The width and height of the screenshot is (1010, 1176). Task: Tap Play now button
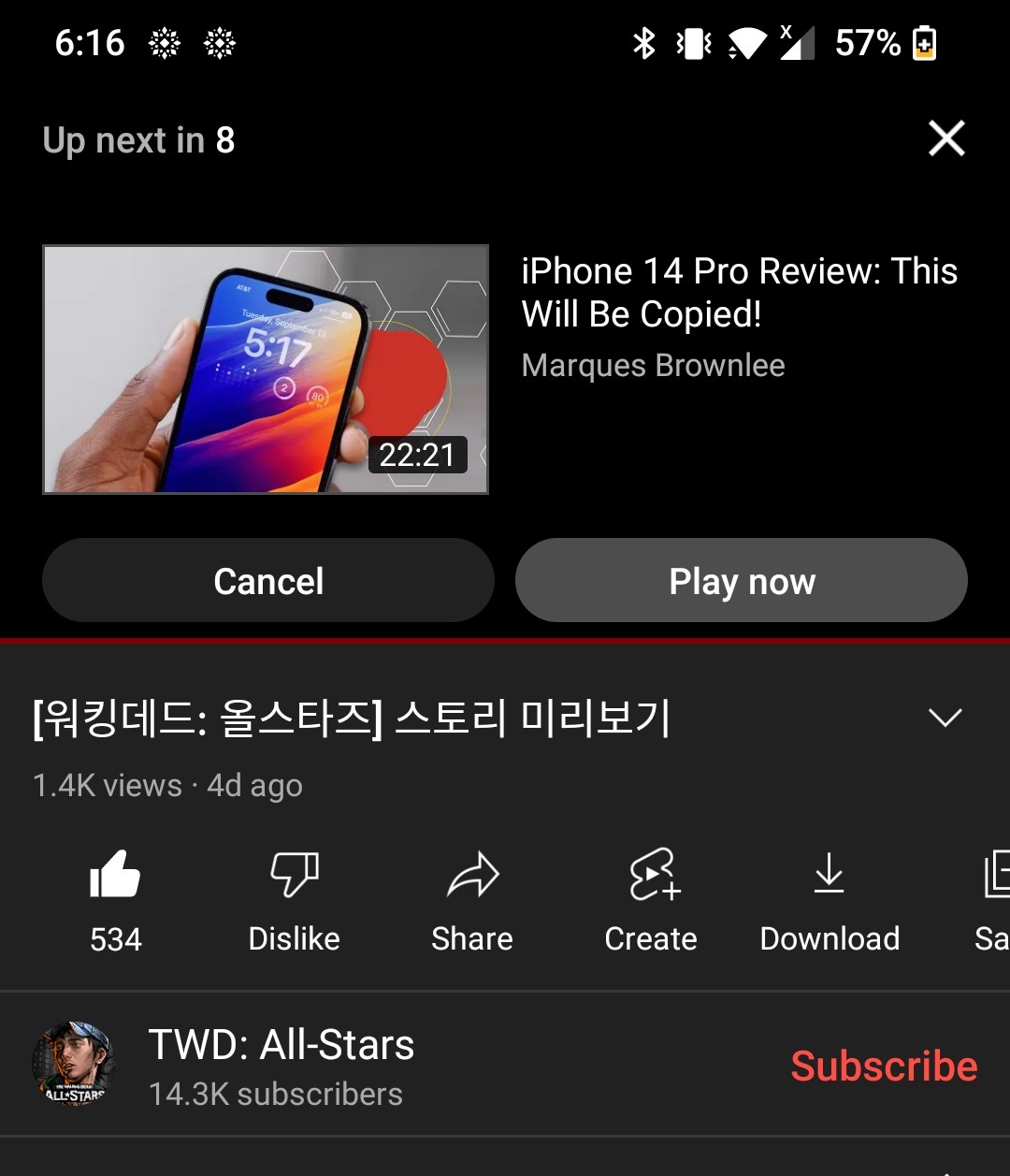coord(741,580)
